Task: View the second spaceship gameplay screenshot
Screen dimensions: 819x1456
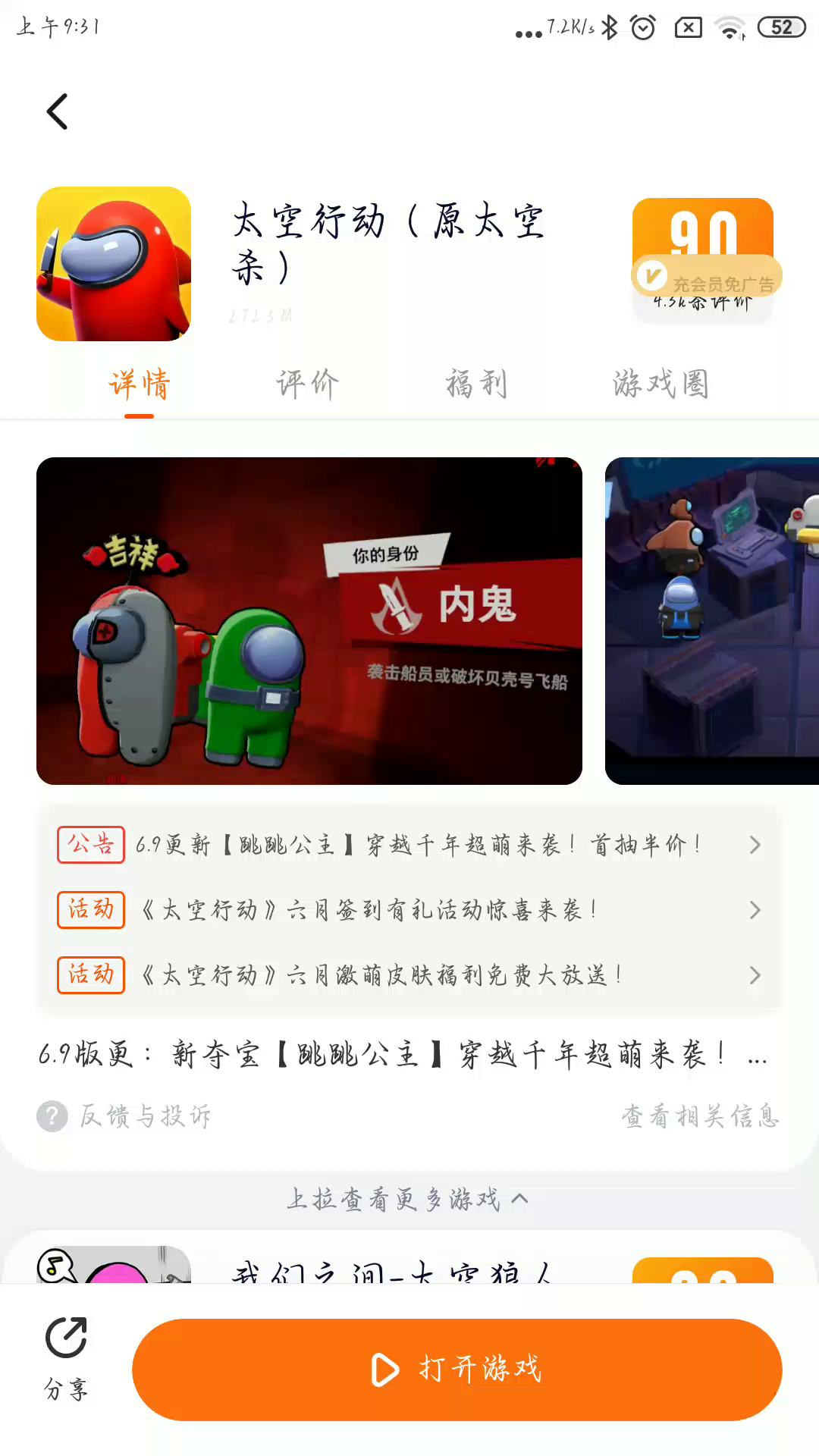Action: point(711,620)
